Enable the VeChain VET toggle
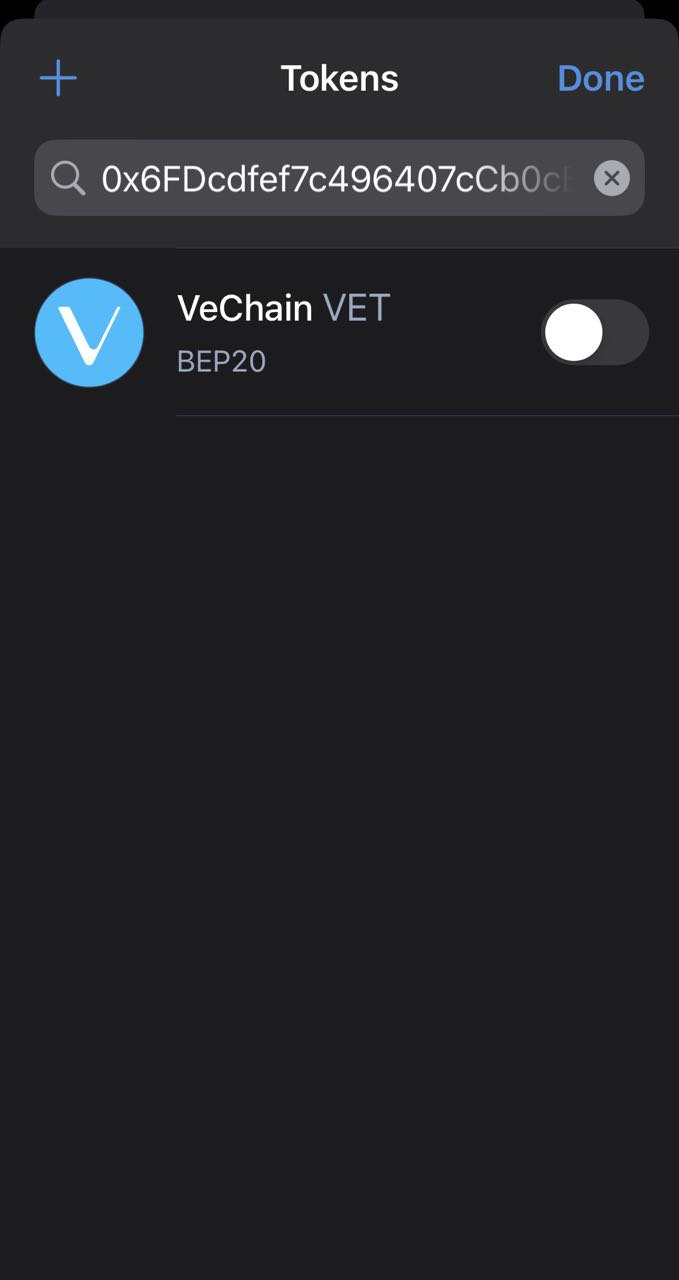This screenshot has height=1280, width=679. 595,332
